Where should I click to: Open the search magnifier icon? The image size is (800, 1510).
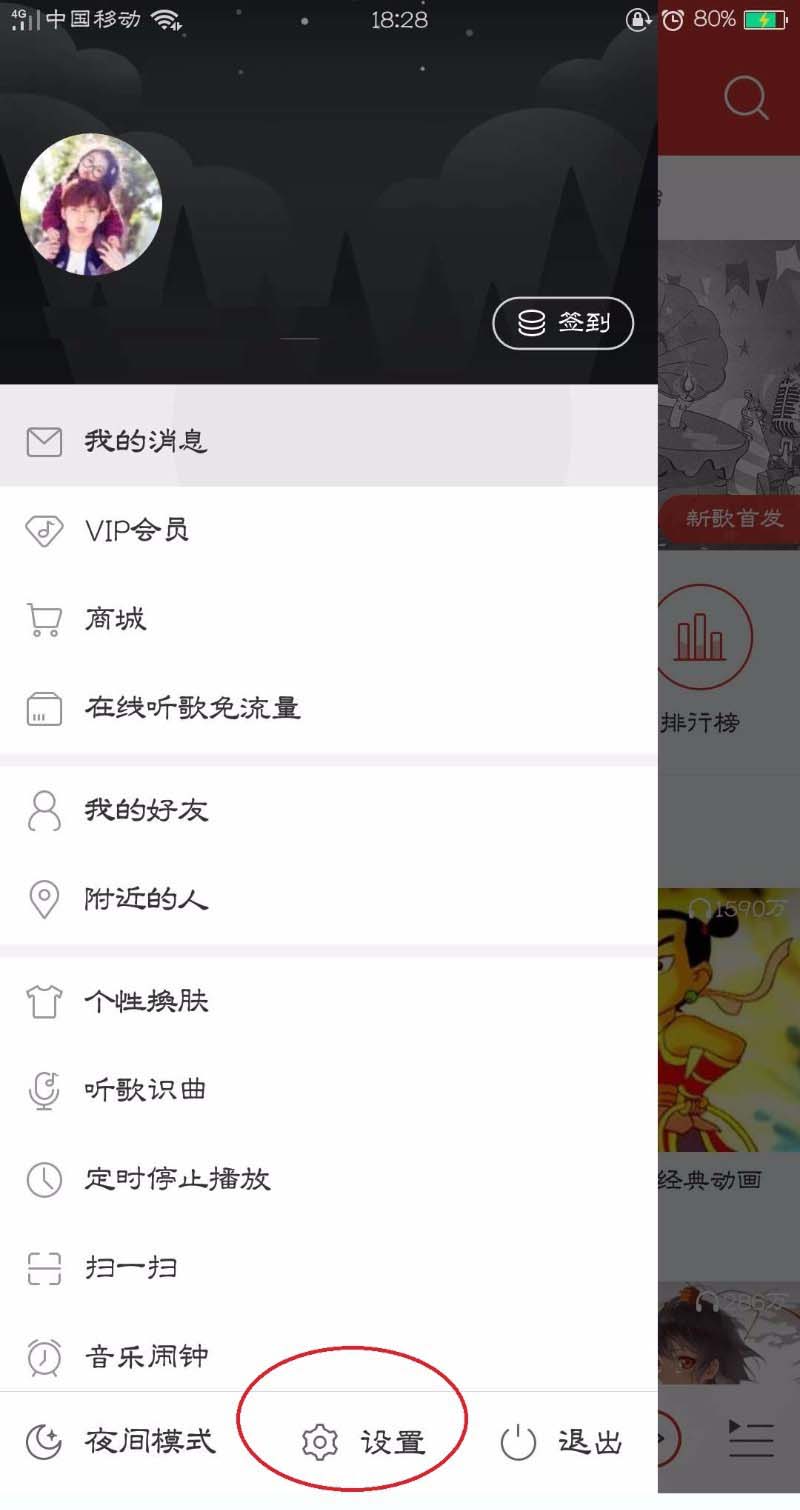pos(746,98)
